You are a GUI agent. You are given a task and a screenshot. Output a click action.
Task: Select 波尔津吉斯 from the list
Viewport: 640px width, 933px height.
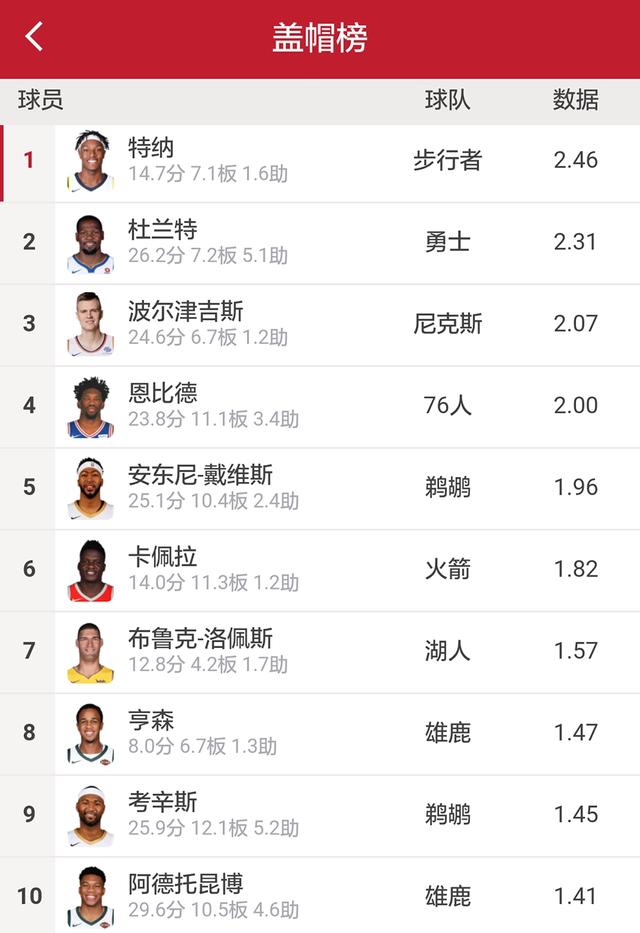[320, 325]
